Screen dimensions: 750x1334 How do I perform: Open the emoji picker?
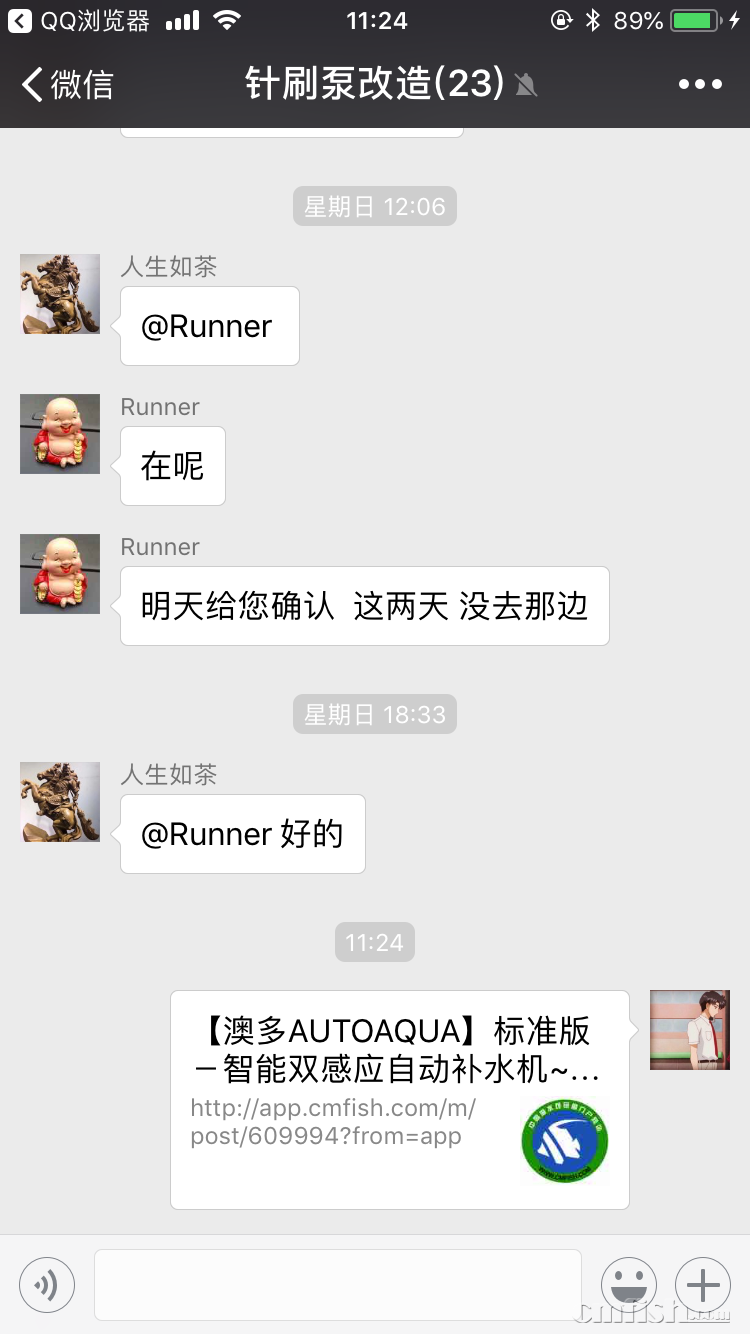pyautogui.click(x=628, y=1284)
